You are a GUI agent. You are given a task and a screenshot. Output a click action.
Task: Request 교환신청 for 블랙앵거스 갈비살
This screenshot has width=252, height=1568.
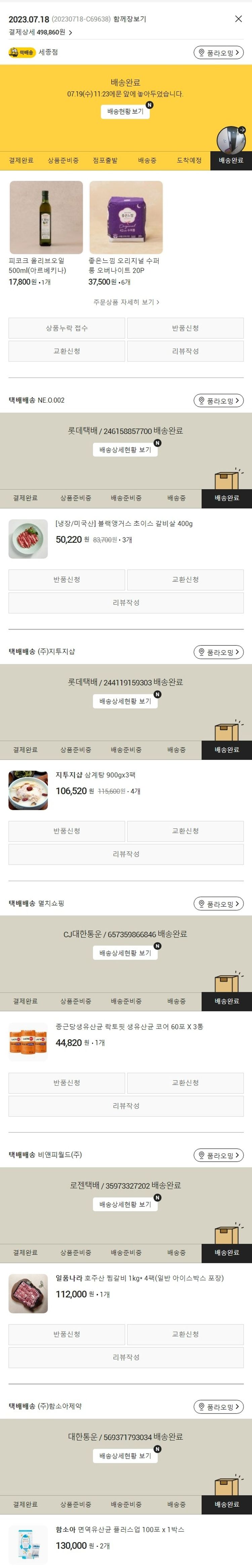(185, 580)
